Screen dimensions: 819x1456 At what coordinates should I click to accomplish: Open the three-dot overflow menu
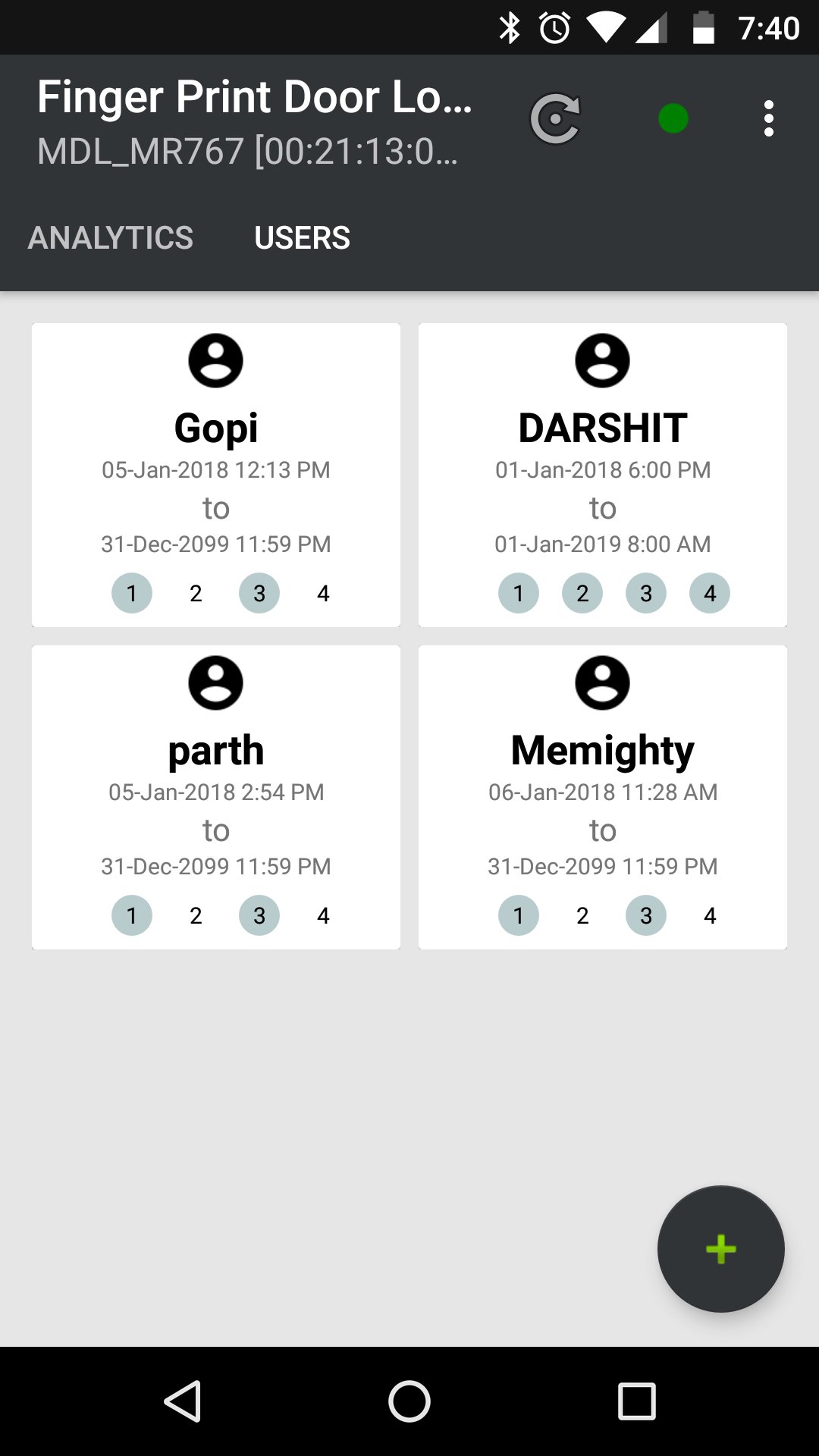pos(768,119)
